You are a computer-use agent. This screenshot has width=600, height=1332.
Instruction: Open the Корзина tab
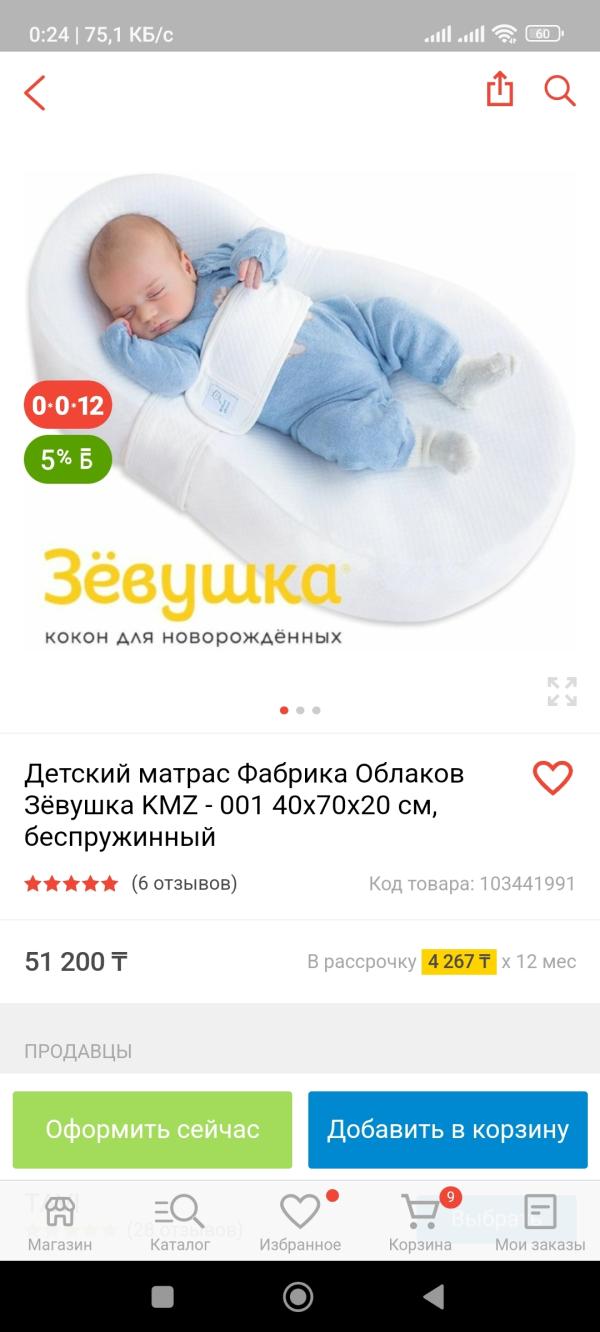[420, 1223]
